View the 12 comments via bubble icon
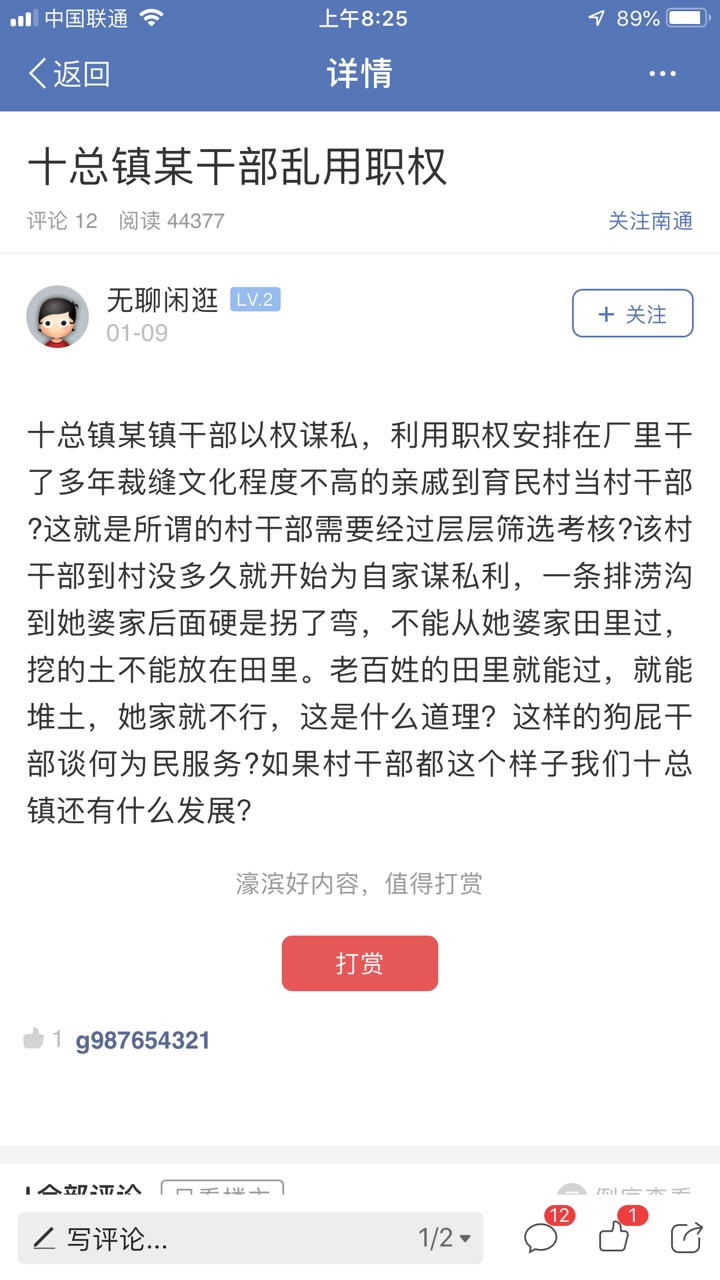The image size is (720, 1280). (541, 1238)
